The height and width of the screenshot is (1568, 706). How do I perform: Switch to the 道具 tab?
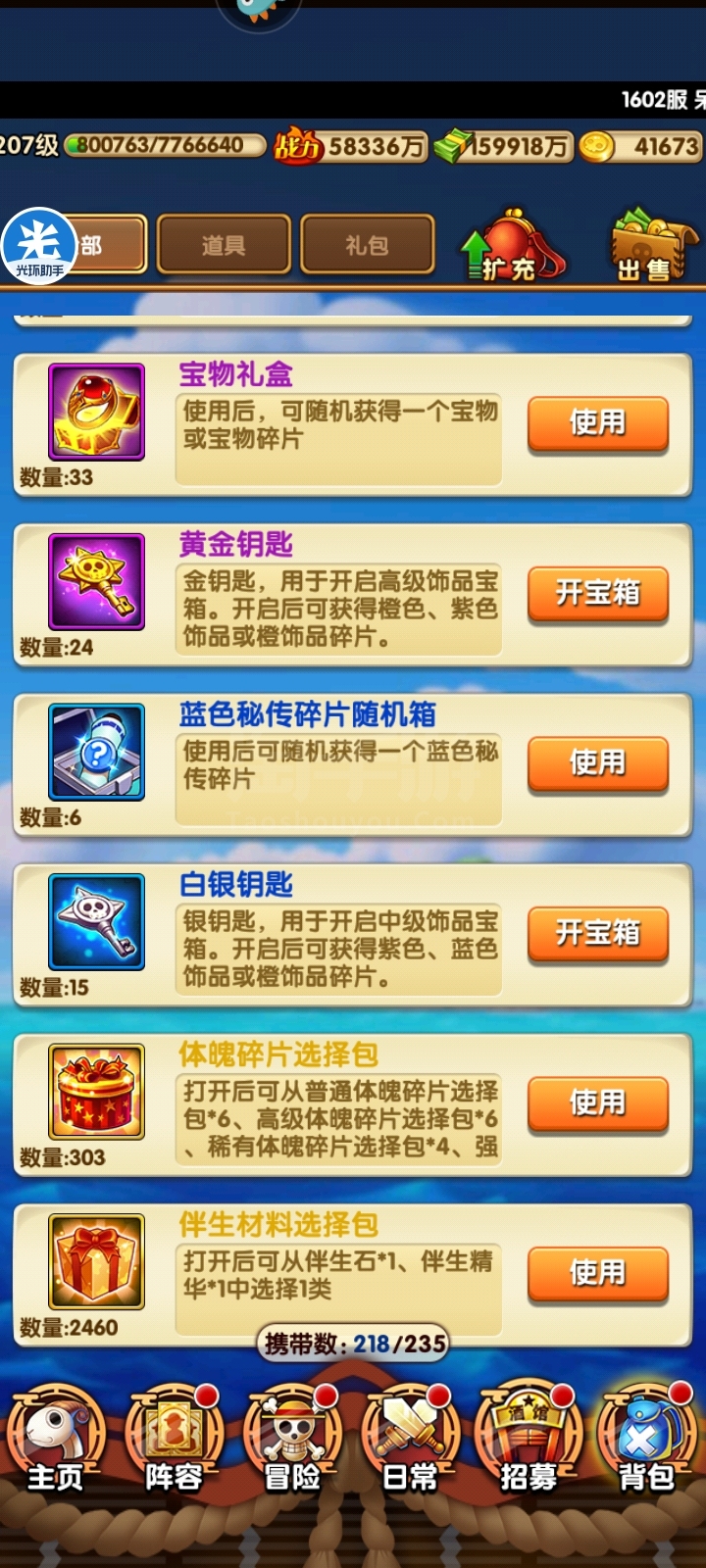[x=224, y=244]
